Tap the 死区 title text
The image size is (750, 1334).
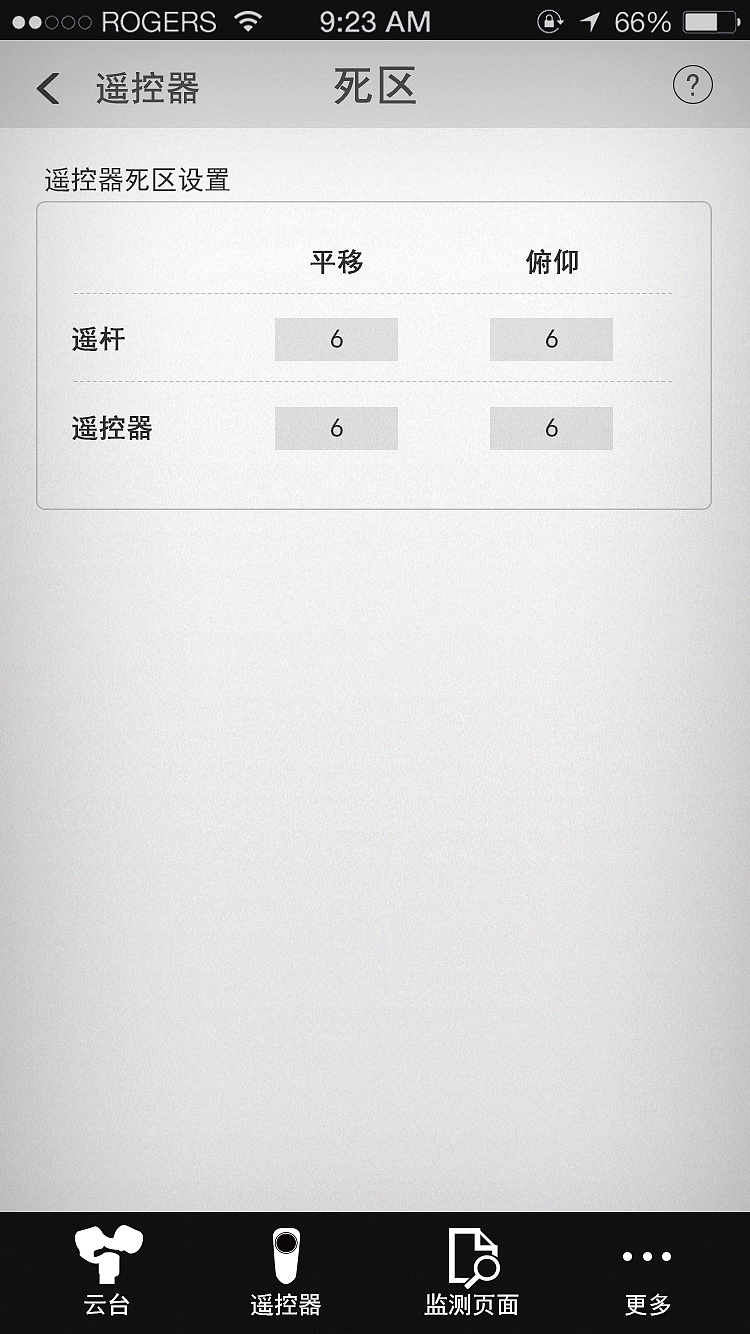tap(374, 87)
